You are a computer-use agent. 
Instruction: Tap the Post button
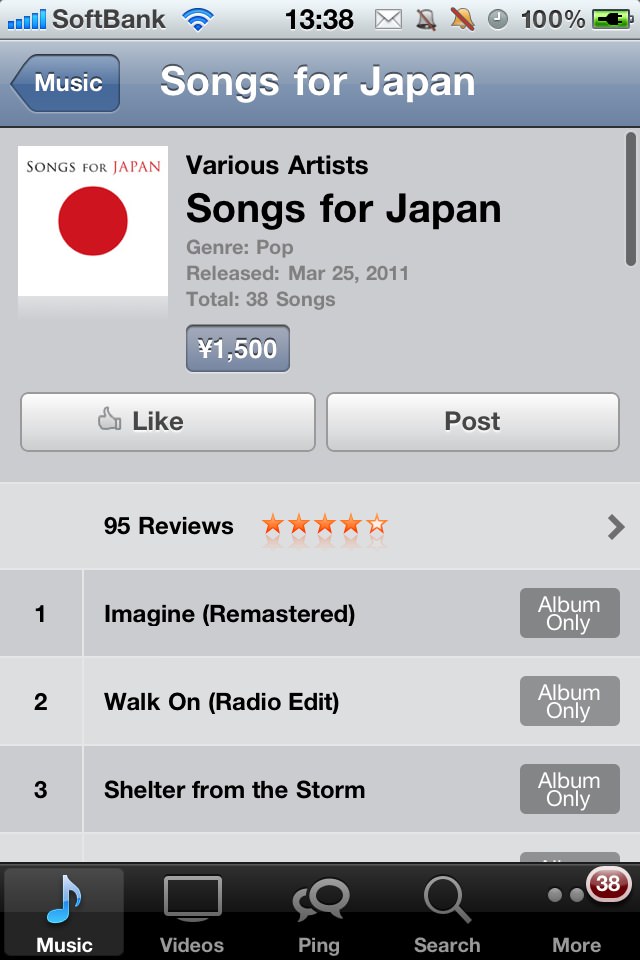click(472, 421)
